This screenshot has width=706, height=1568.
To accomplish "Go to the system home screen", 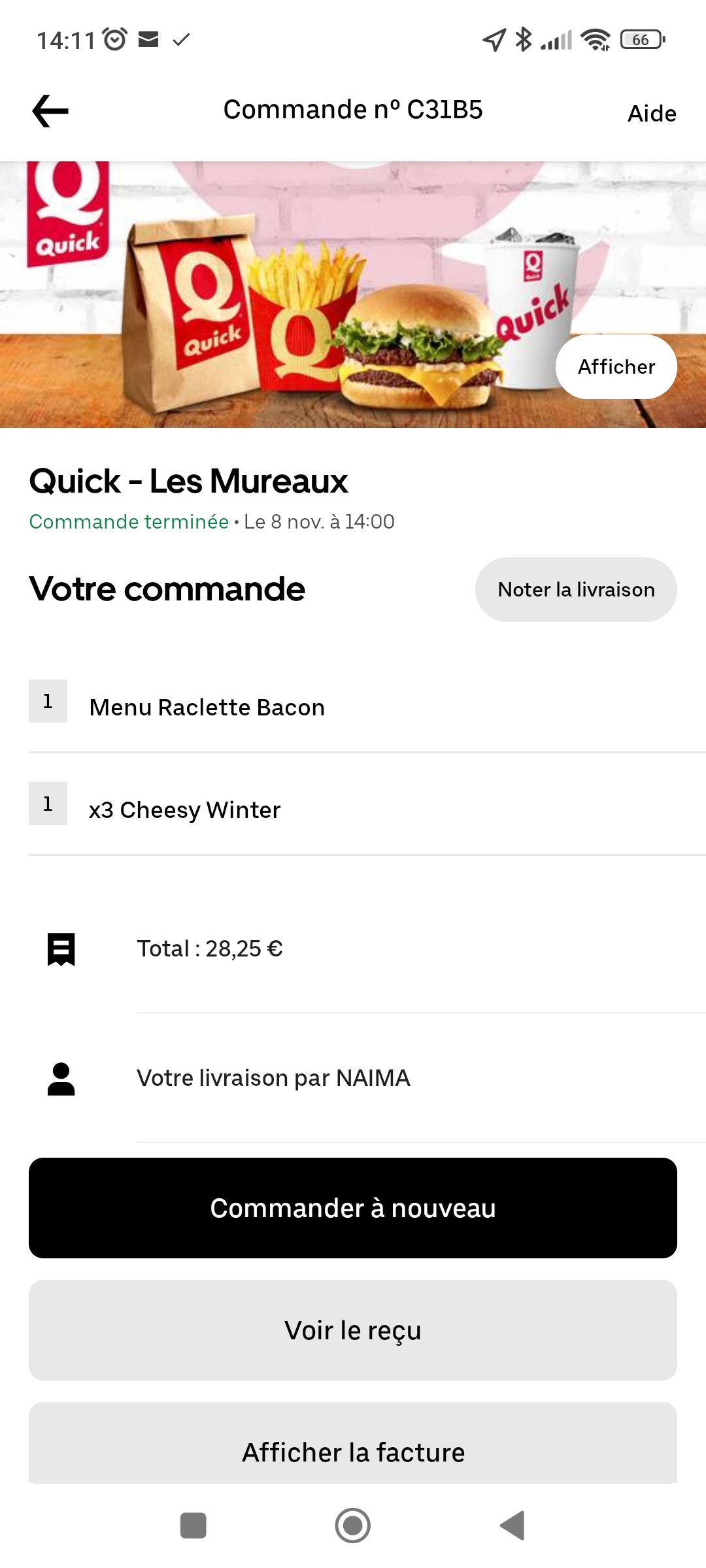I will (353, 1526).
